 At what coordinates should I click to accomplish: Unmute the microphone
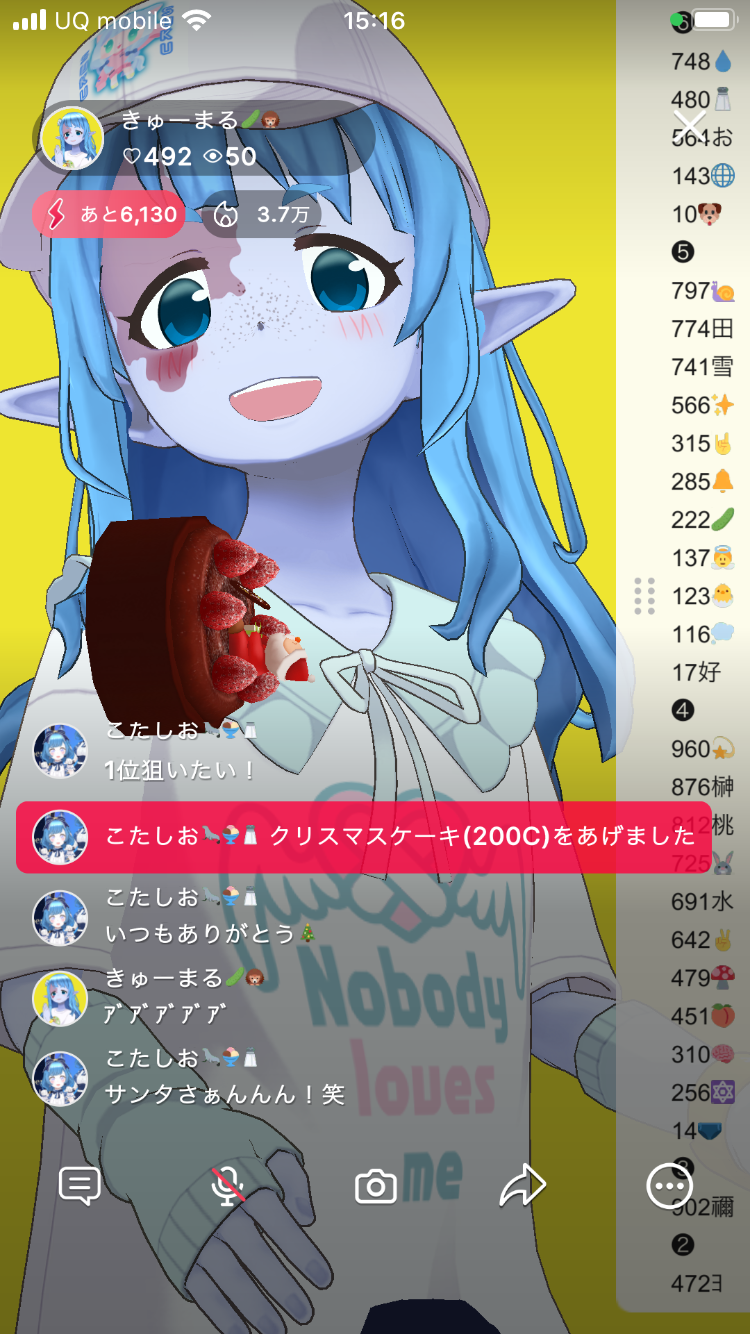(229, 1186)
